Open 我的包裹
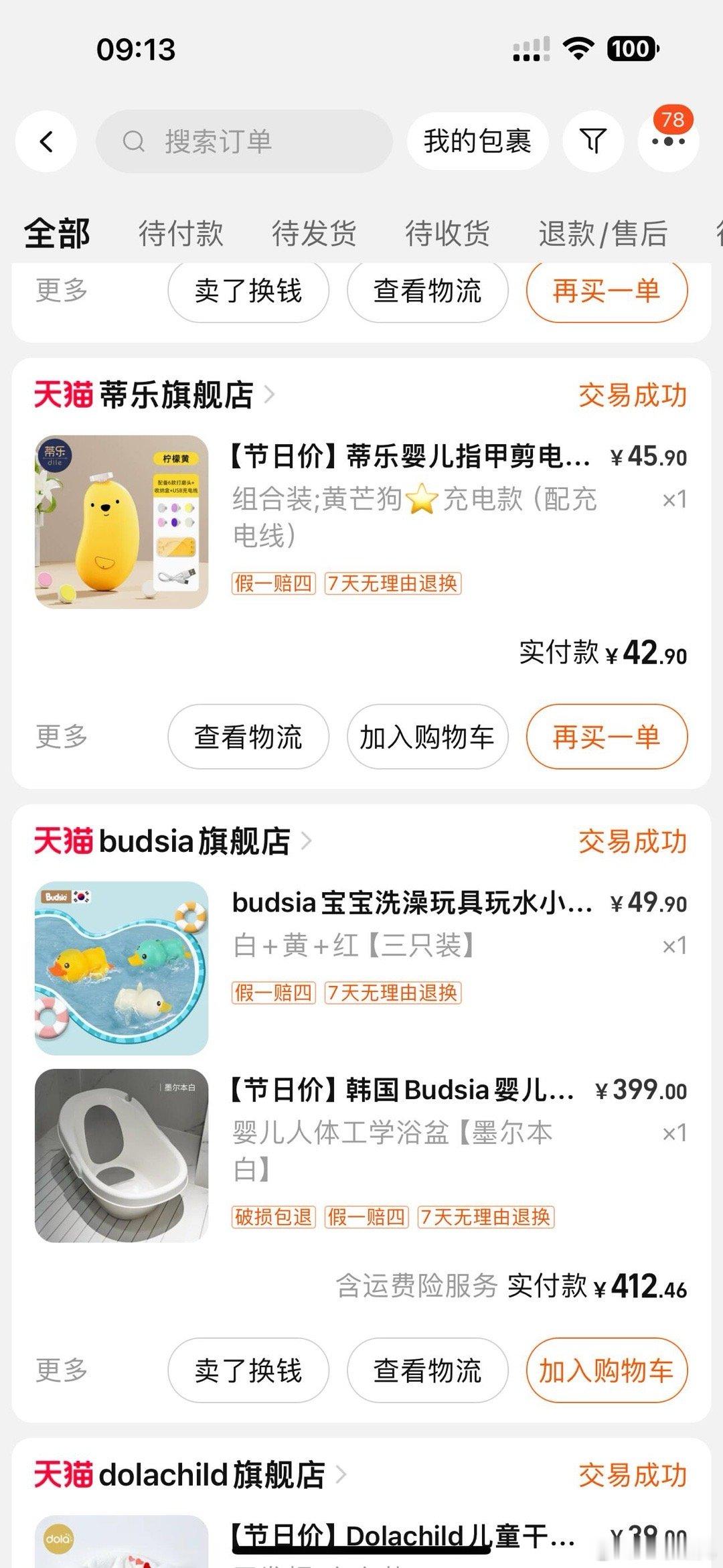This screenshot has height=1568, width=723. tap(477, 141)
